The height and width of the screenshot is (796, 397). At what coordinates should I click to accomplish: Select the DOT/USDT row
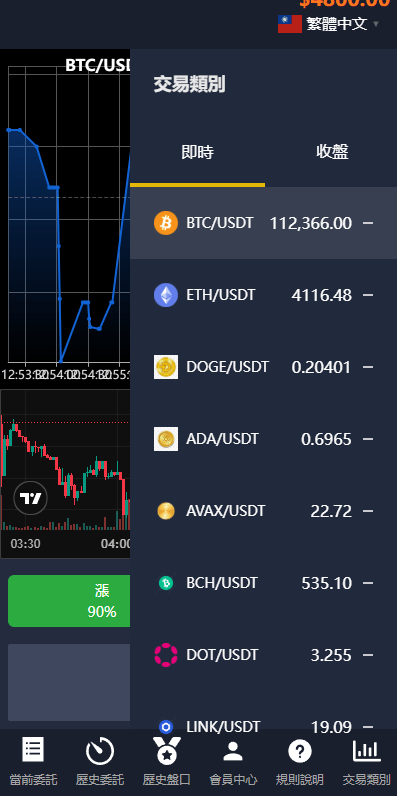263,655
